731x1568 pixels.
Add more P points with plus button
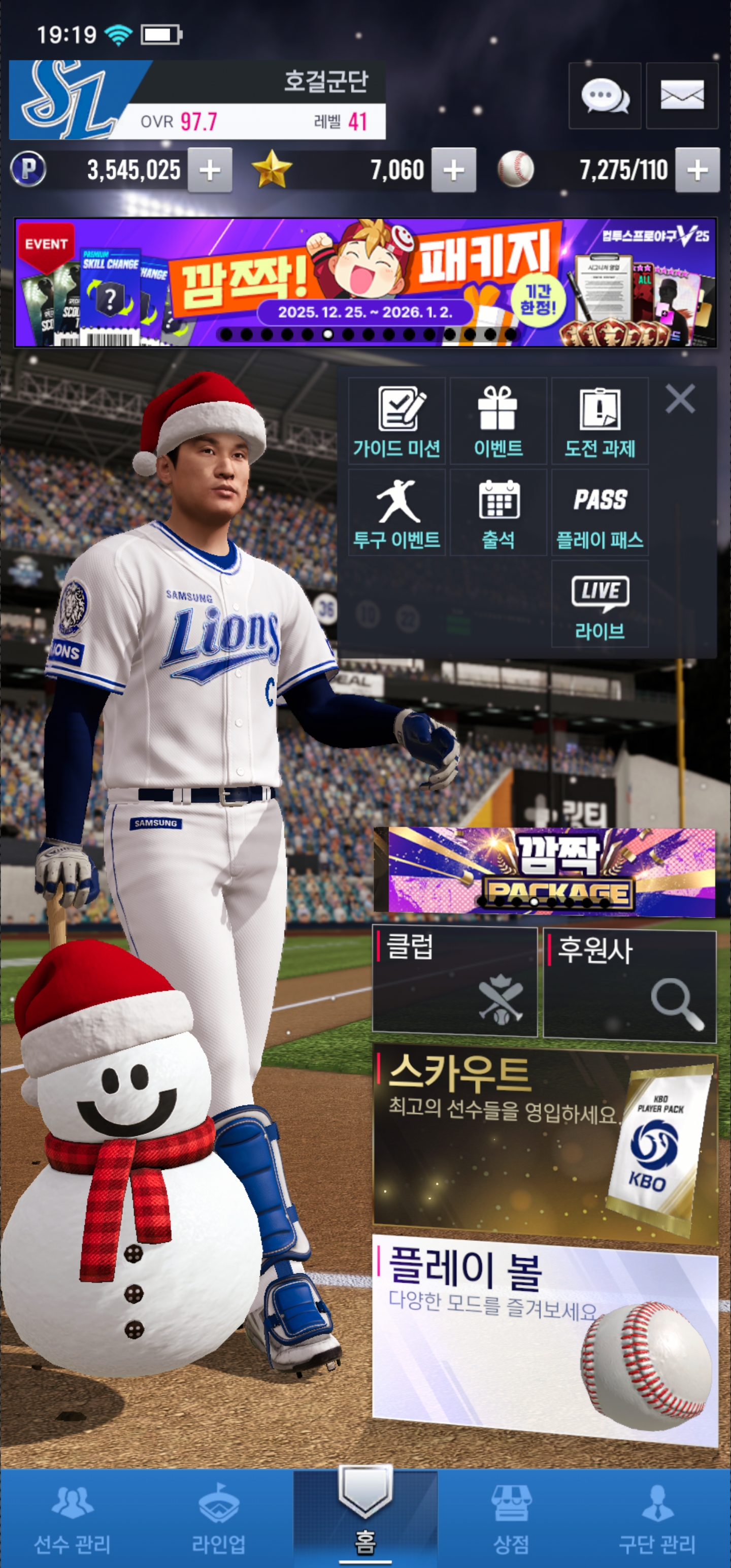210,171
